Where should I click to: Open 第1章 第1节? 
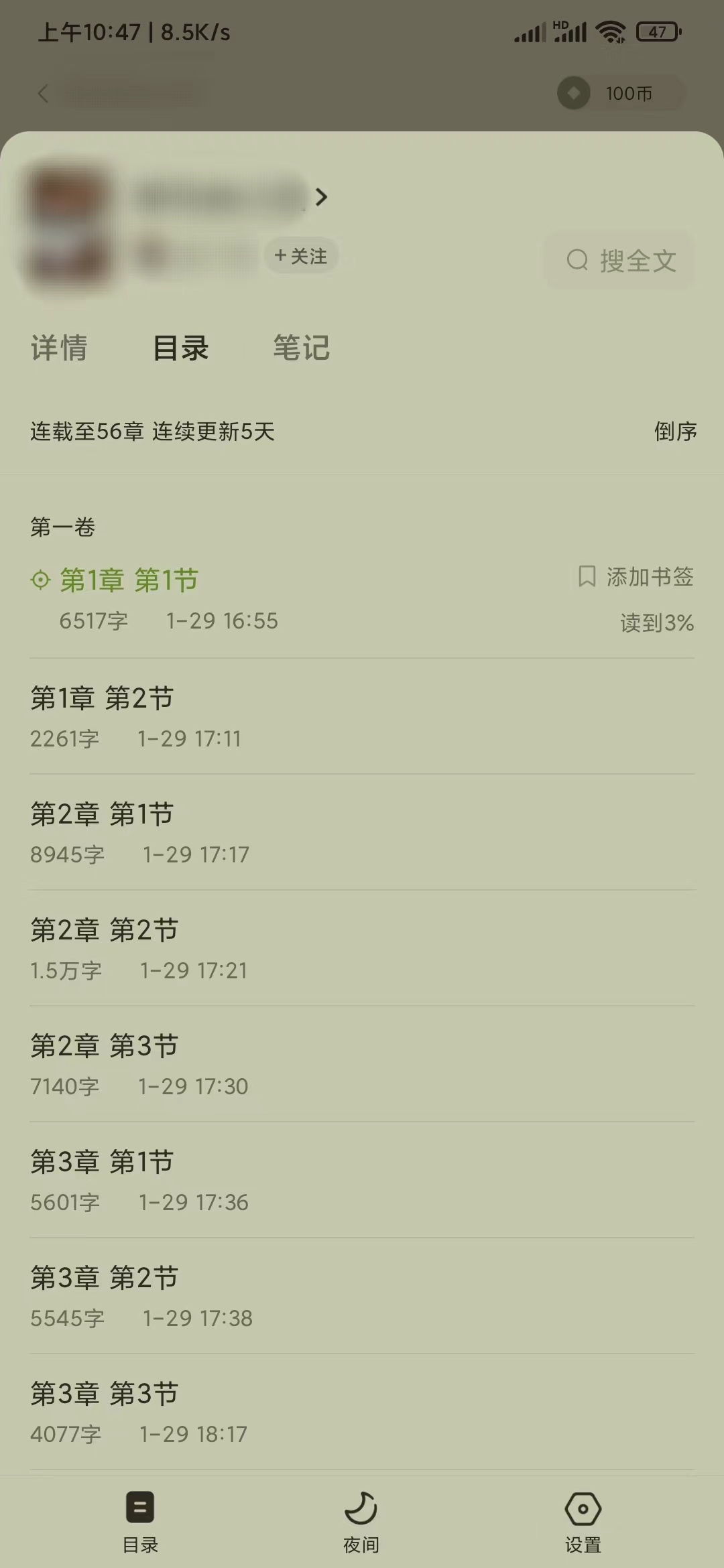point(129,581)
